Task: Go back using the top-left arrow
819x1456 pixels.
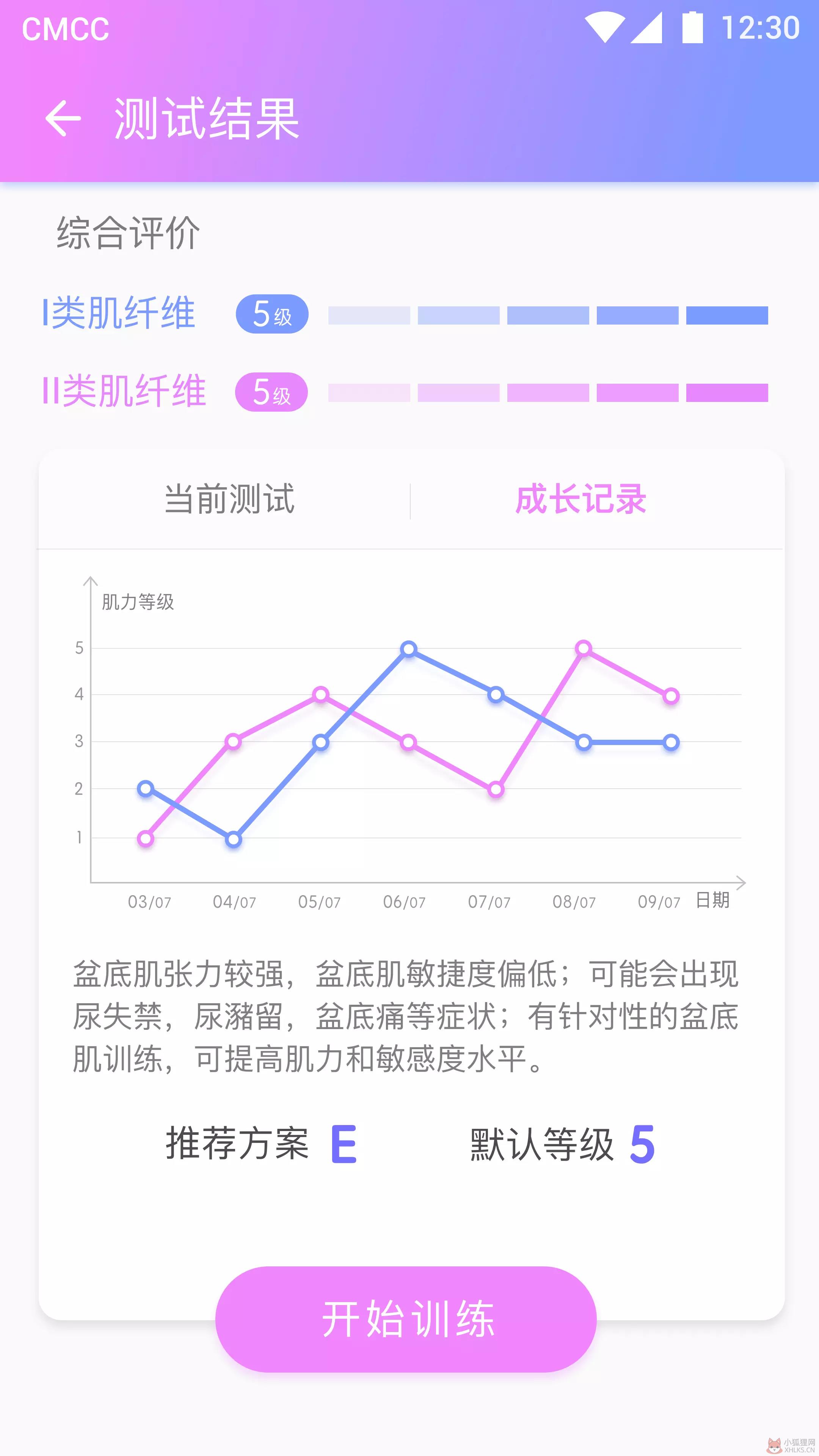Action: coord(63,119)
